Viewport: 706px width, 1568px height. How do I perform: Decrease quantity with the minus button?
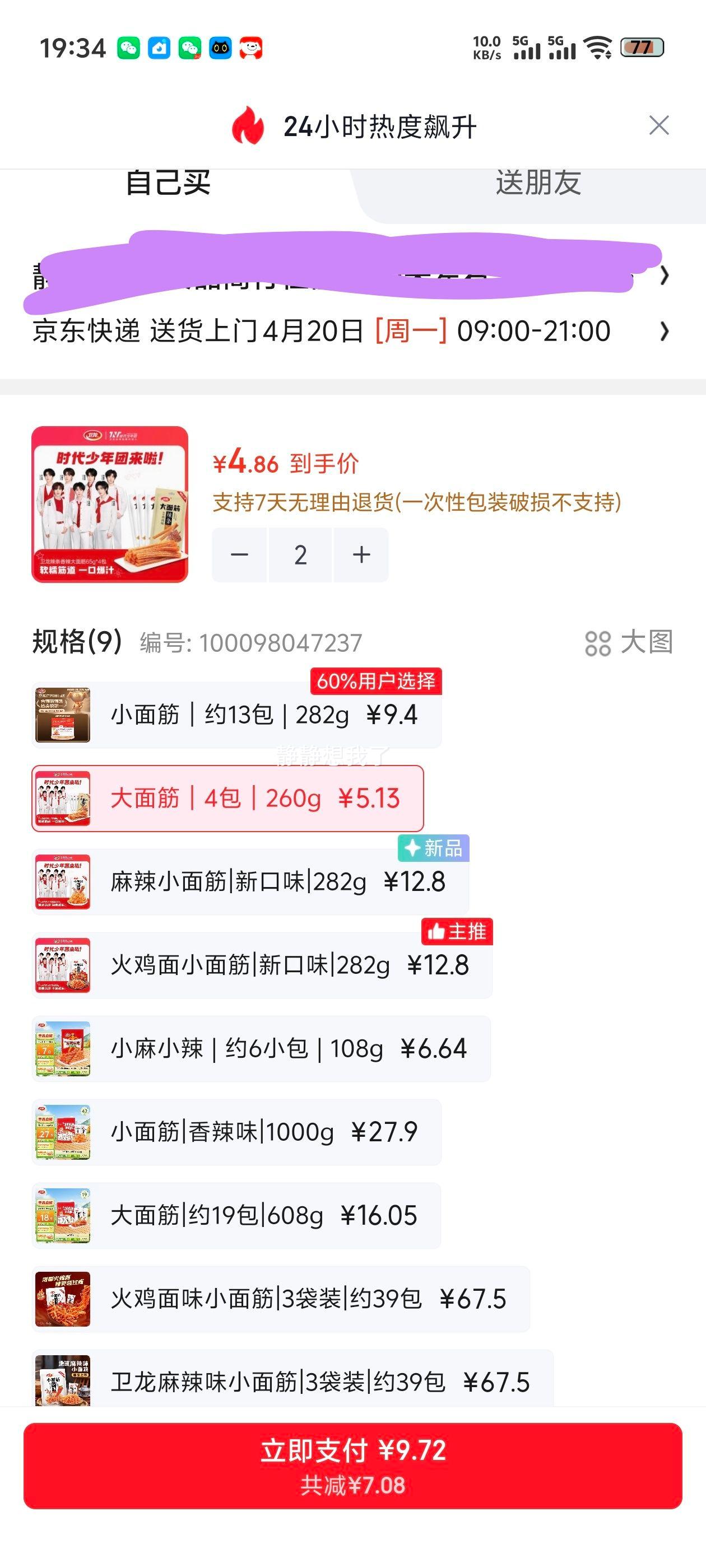pyautogui.click(x=239, y=554)
